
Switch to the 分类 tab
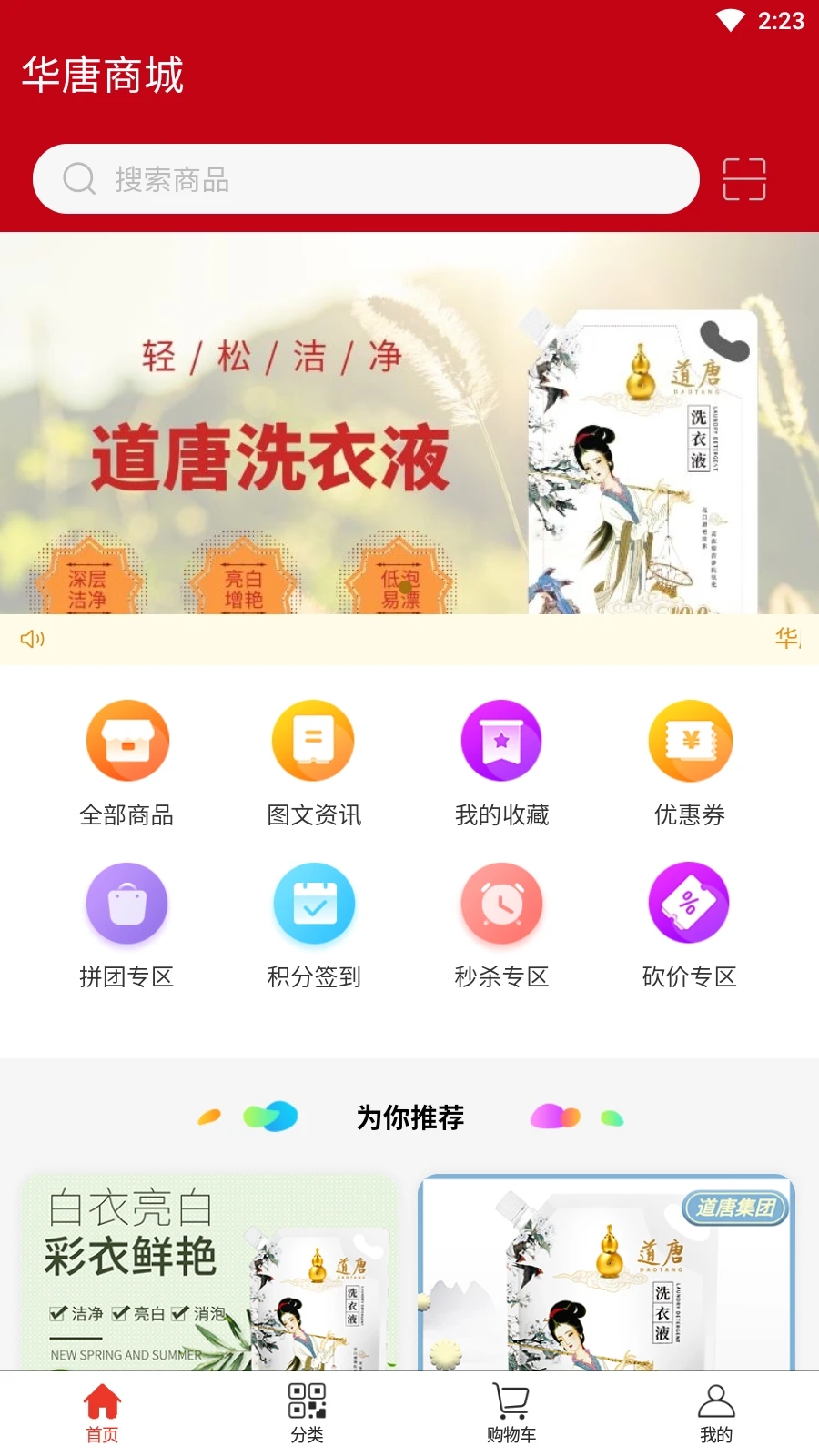pyautogui.click(x=307, y=1413)
